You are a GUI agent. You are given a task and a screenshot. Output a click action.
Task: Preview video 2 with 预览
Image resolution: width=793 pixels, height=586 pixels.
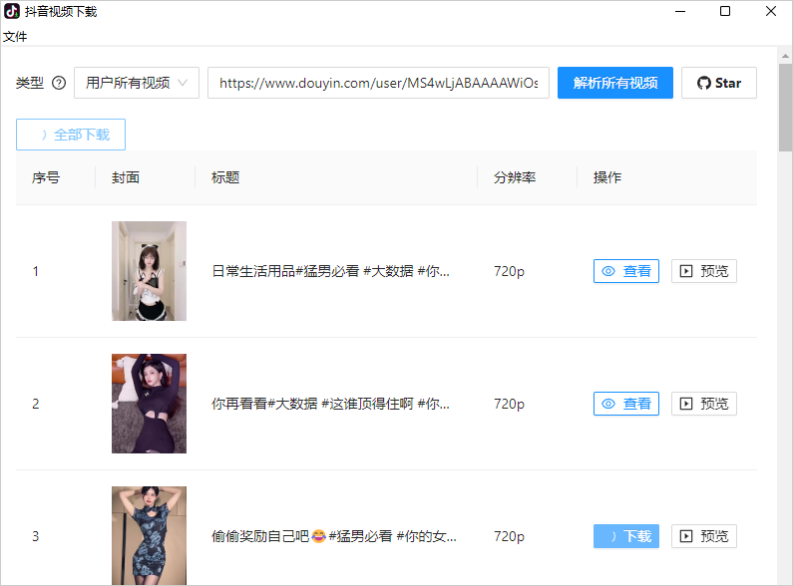point(704,404)
